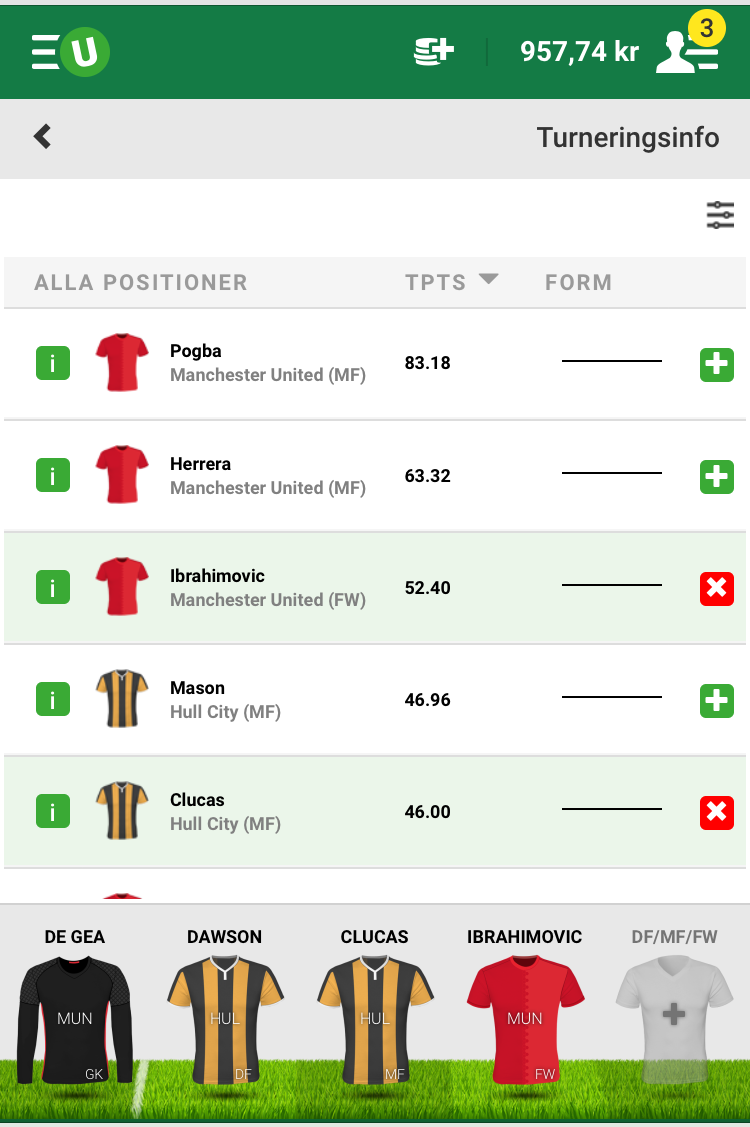
Task: View info for Ibrahimovic
Action: pyautogui.click(x=53, y=587)
